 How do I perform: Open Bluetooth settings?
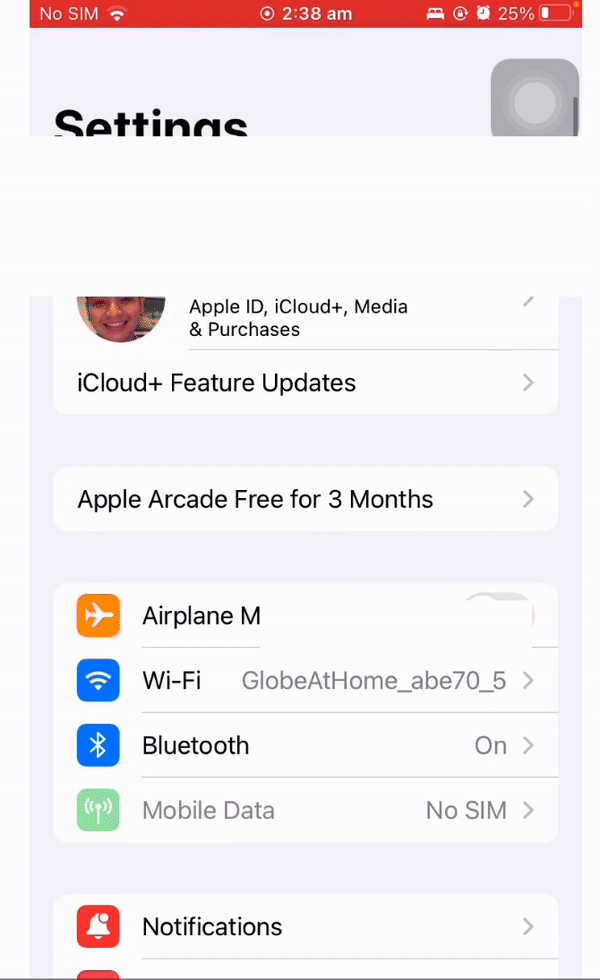(306, 745)
